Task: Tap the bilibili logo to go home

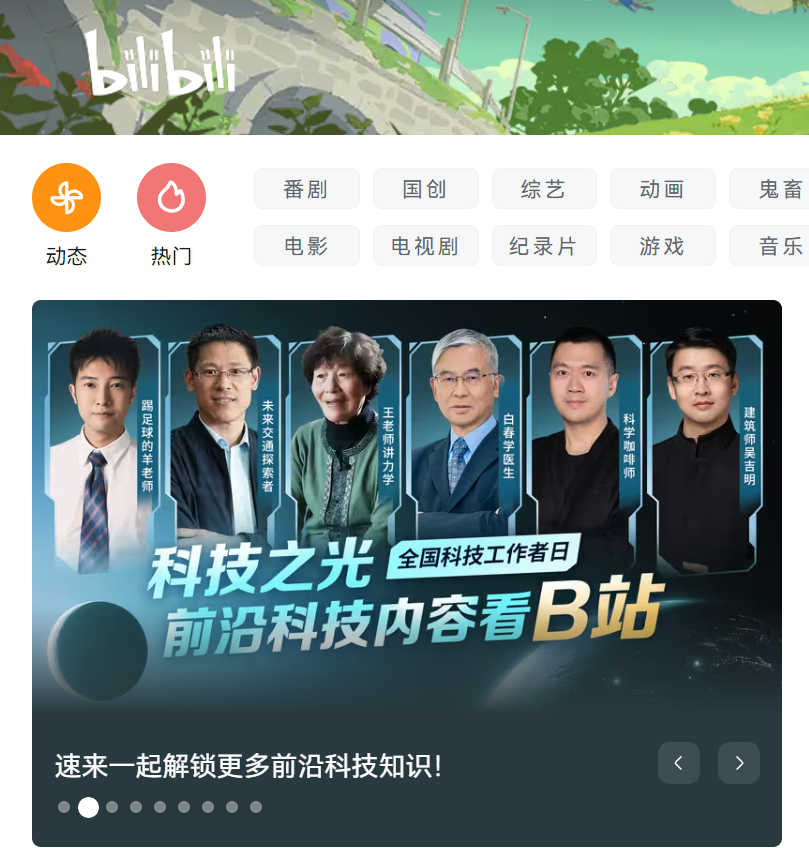Action: point(160,65)
